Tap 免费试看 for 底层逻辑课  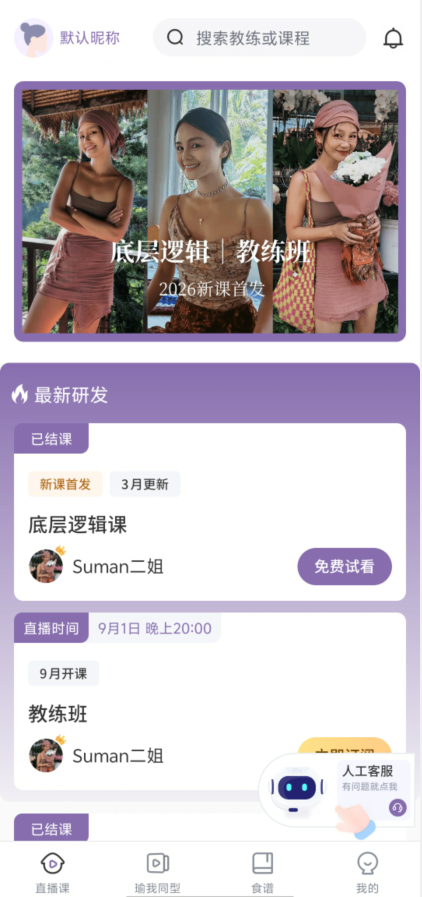coord(344,566)
